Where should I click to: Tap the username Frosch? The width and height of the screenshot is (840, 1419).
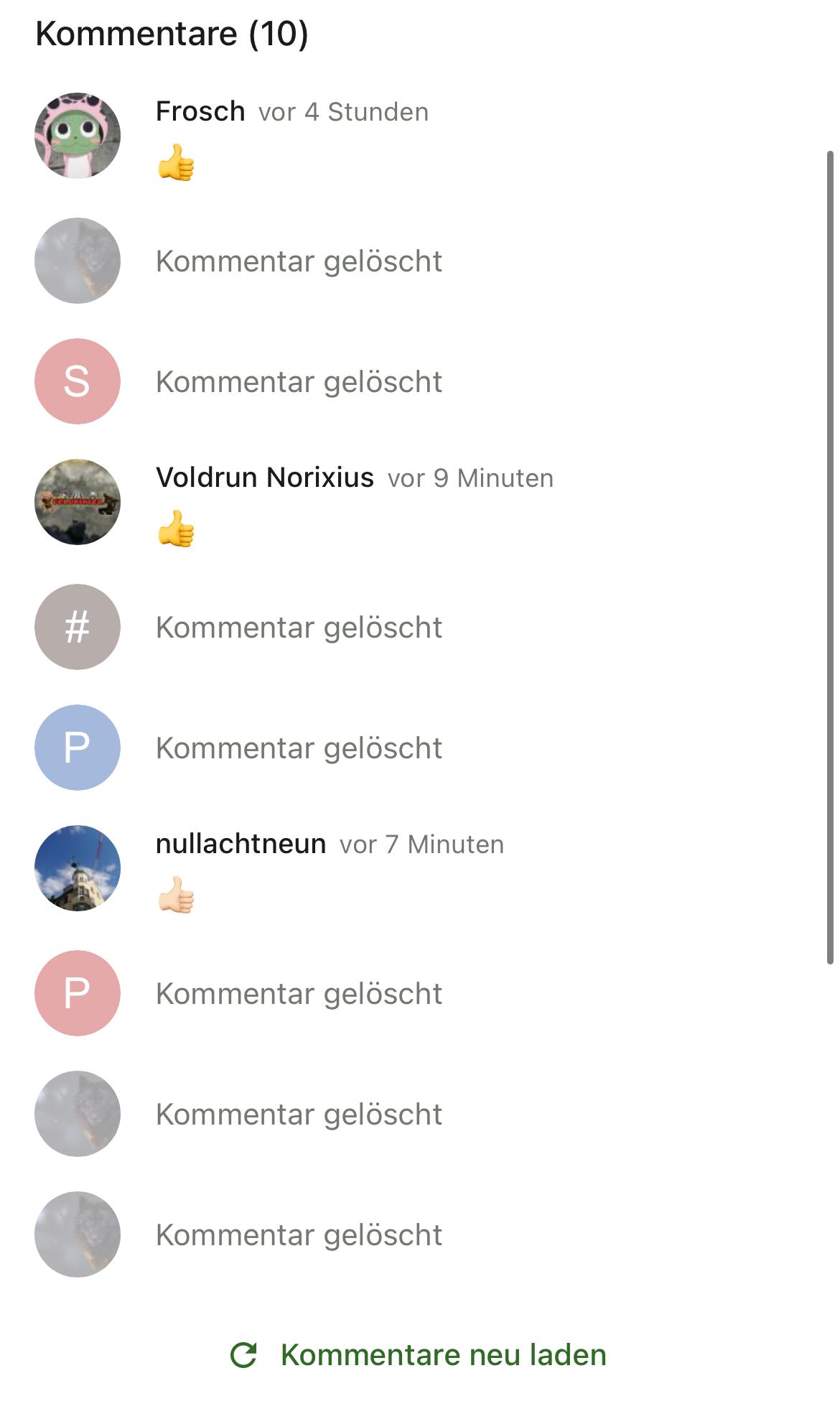pos(200,112)
